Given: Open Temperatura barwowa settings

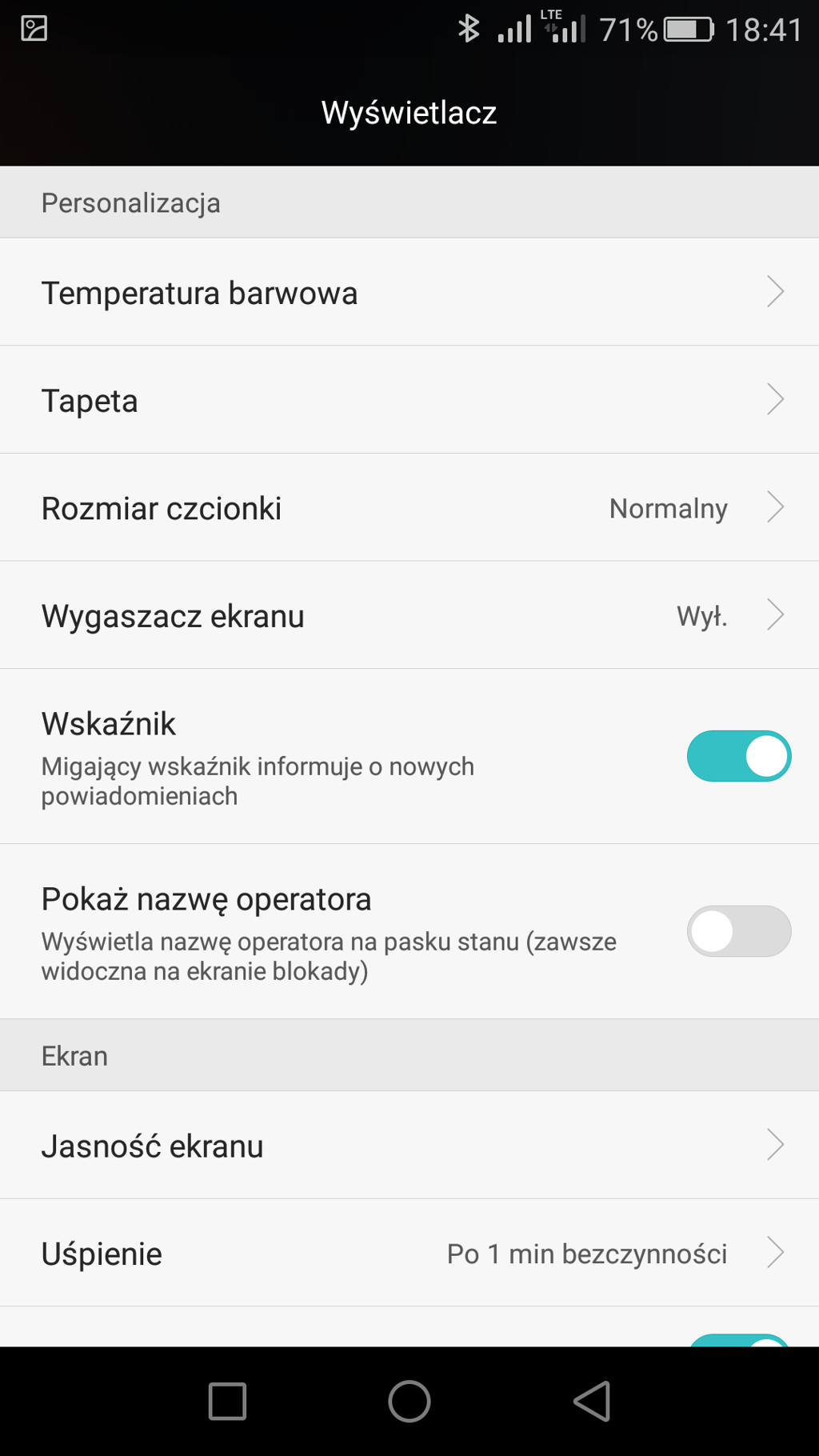Looking at the screenshot, I should point(409,292).
